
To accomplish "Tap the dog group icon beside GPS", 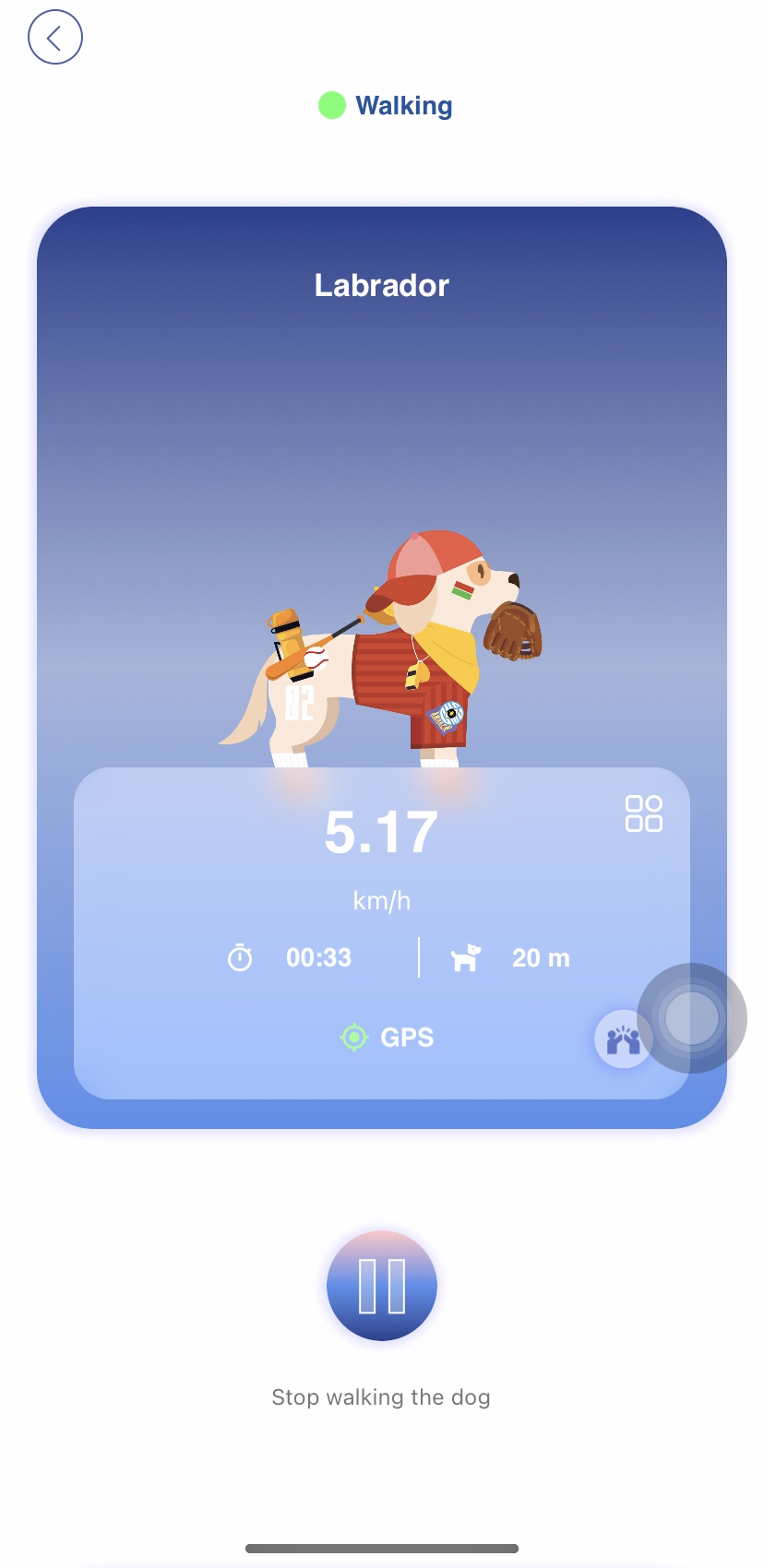I will (x=623, y=1039).
